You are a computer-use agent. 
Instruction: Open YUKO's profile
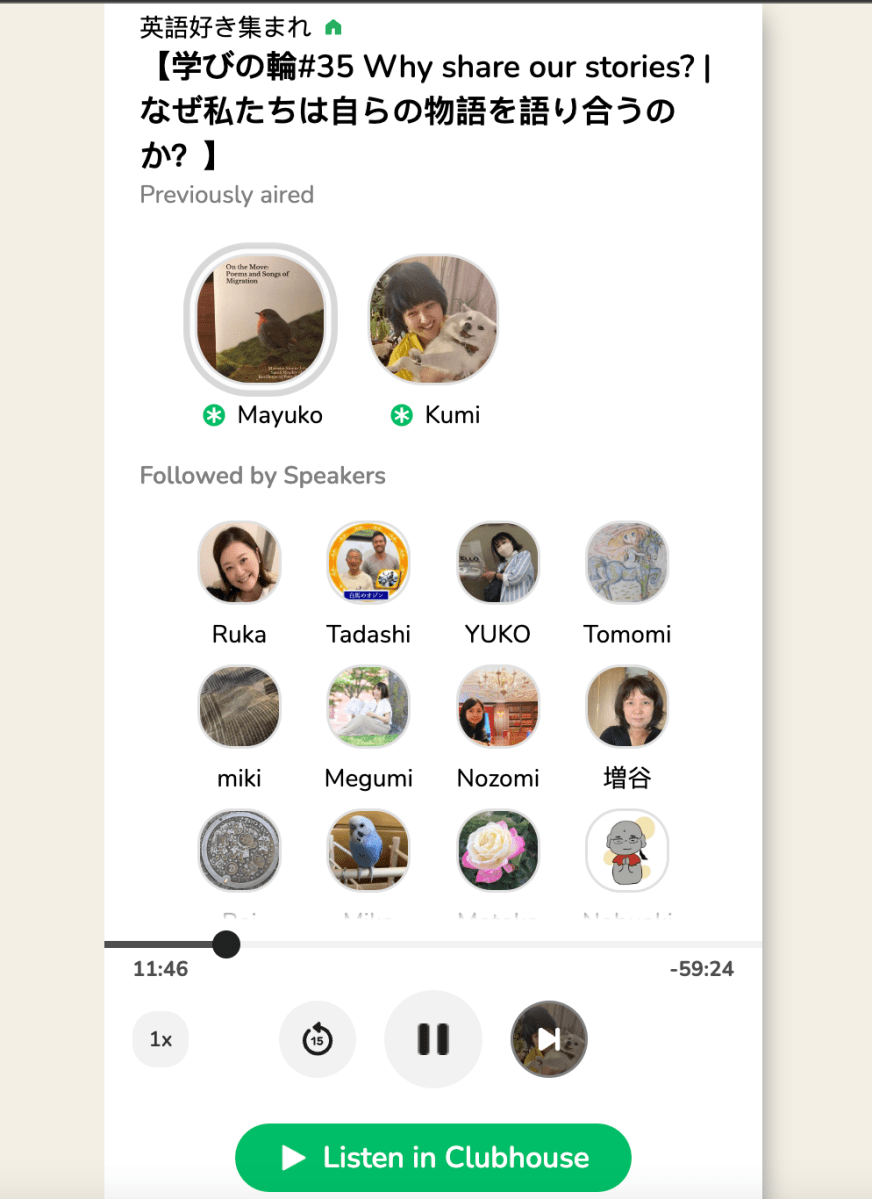(498, 562)
